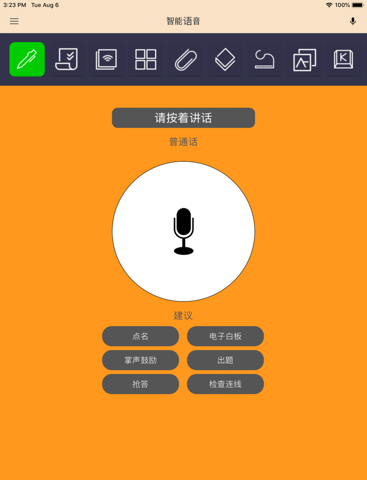Open the checklist scroll tool

coord(66,59)
